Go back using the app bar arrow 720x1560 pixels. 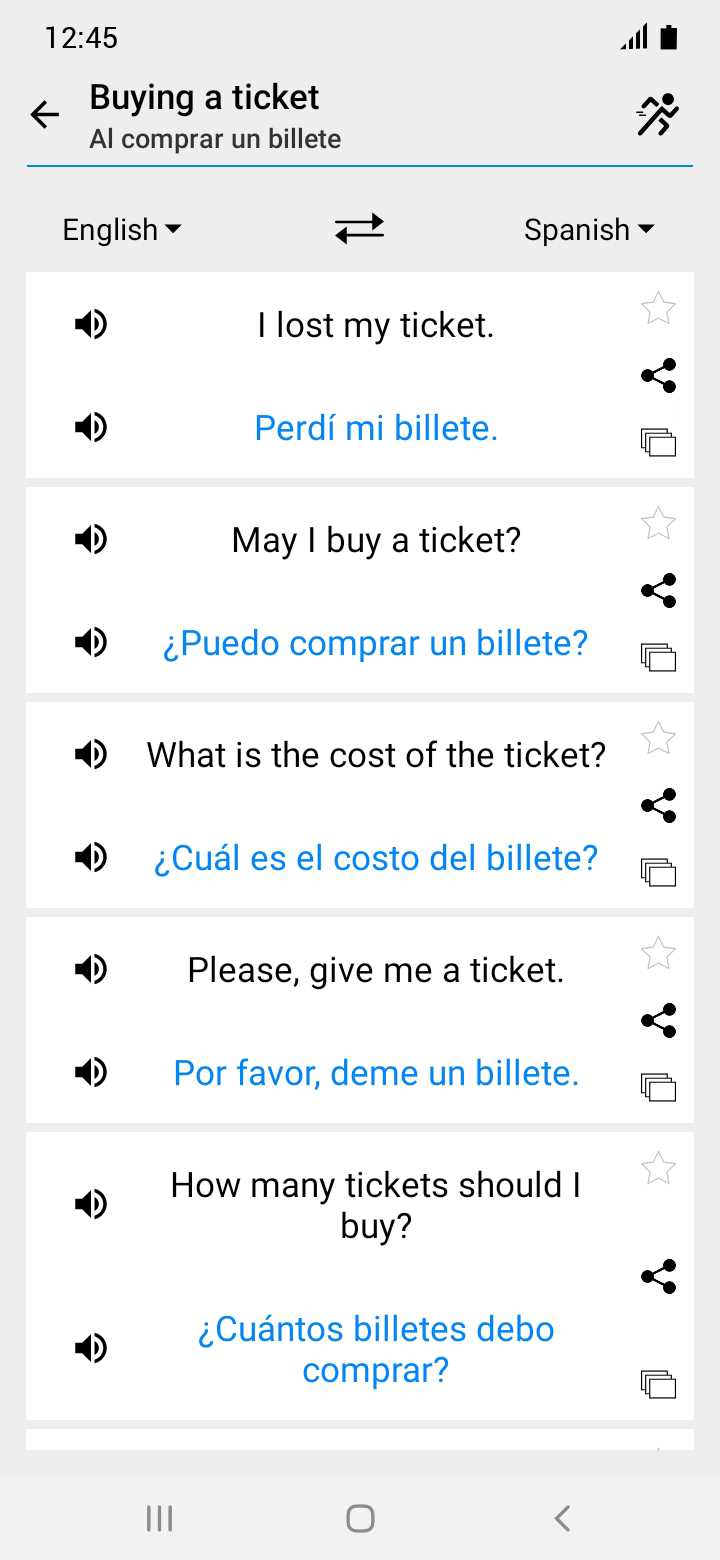click(45, 115)
